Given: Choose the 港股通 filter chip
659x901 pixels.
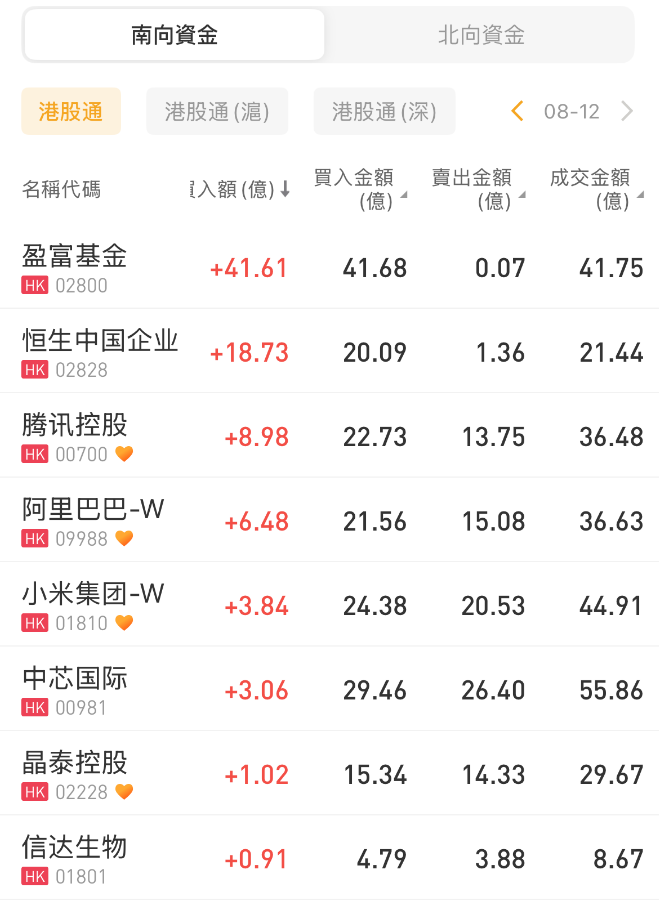Looking at the screenshot, I should click(x=71, y=111).
